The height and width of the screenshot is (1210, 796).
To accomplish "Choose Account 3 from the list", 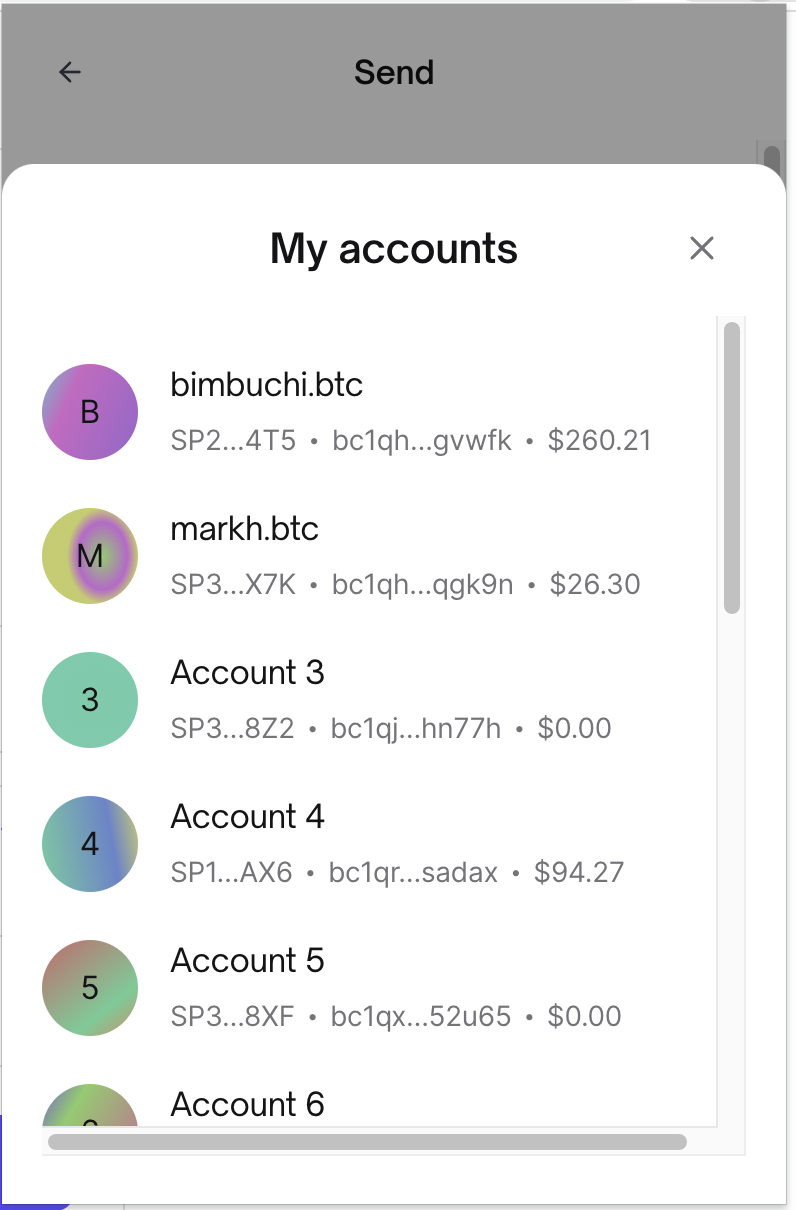I will click(x=300, y=698).
